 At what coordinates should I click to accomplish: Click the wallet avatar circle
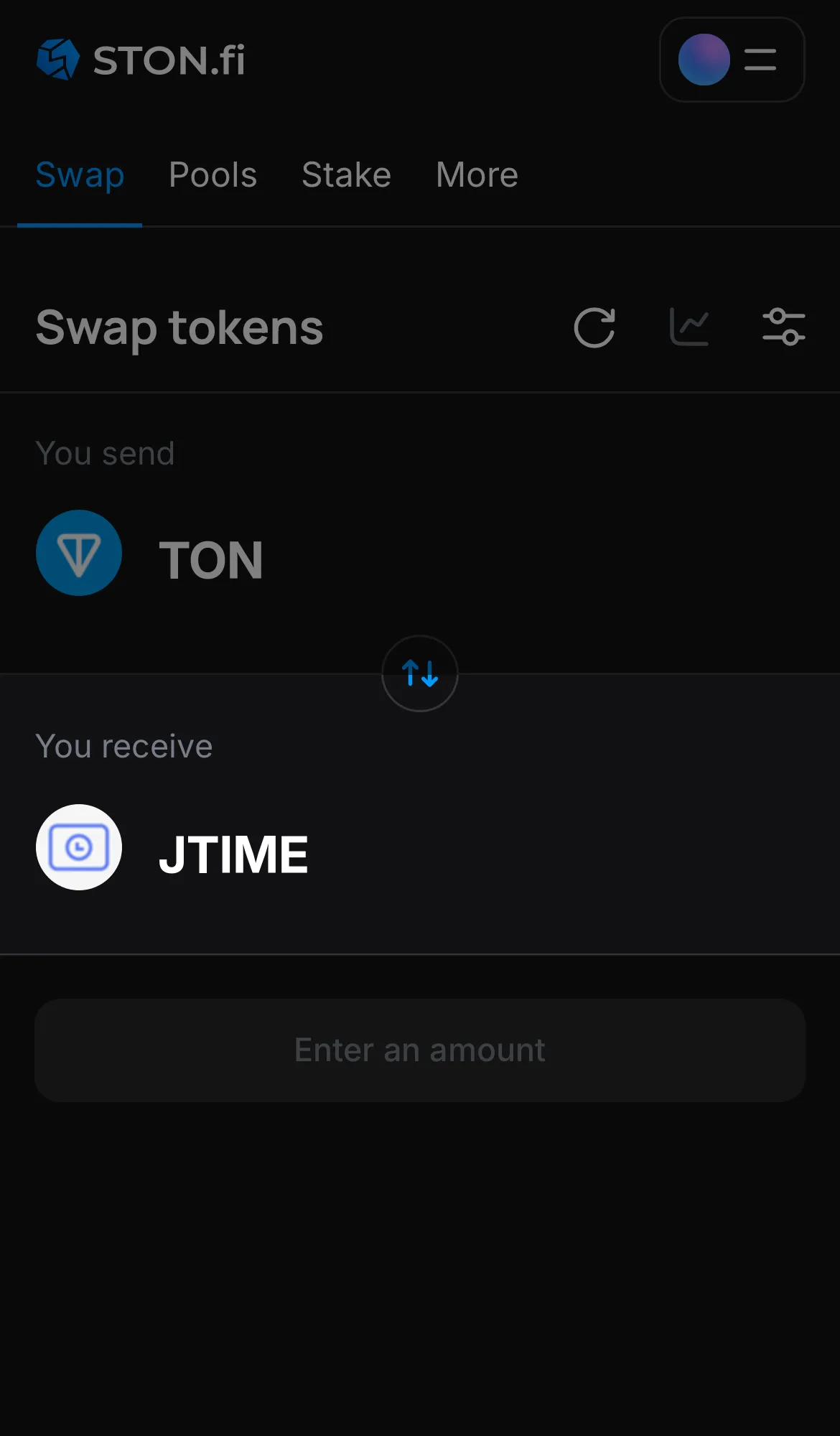(x=704, y=60)
